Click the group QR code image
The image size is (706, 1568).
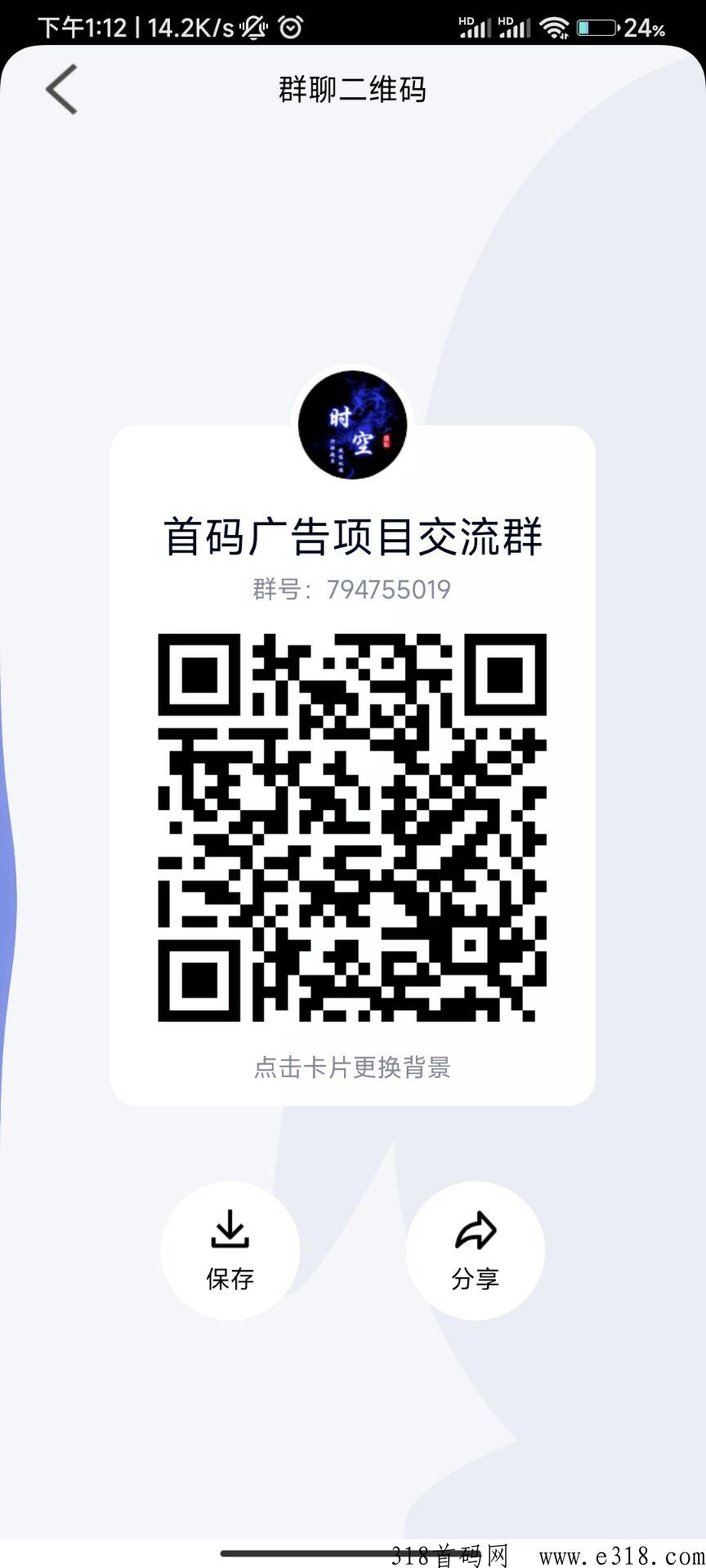click(x=353, y=825)
